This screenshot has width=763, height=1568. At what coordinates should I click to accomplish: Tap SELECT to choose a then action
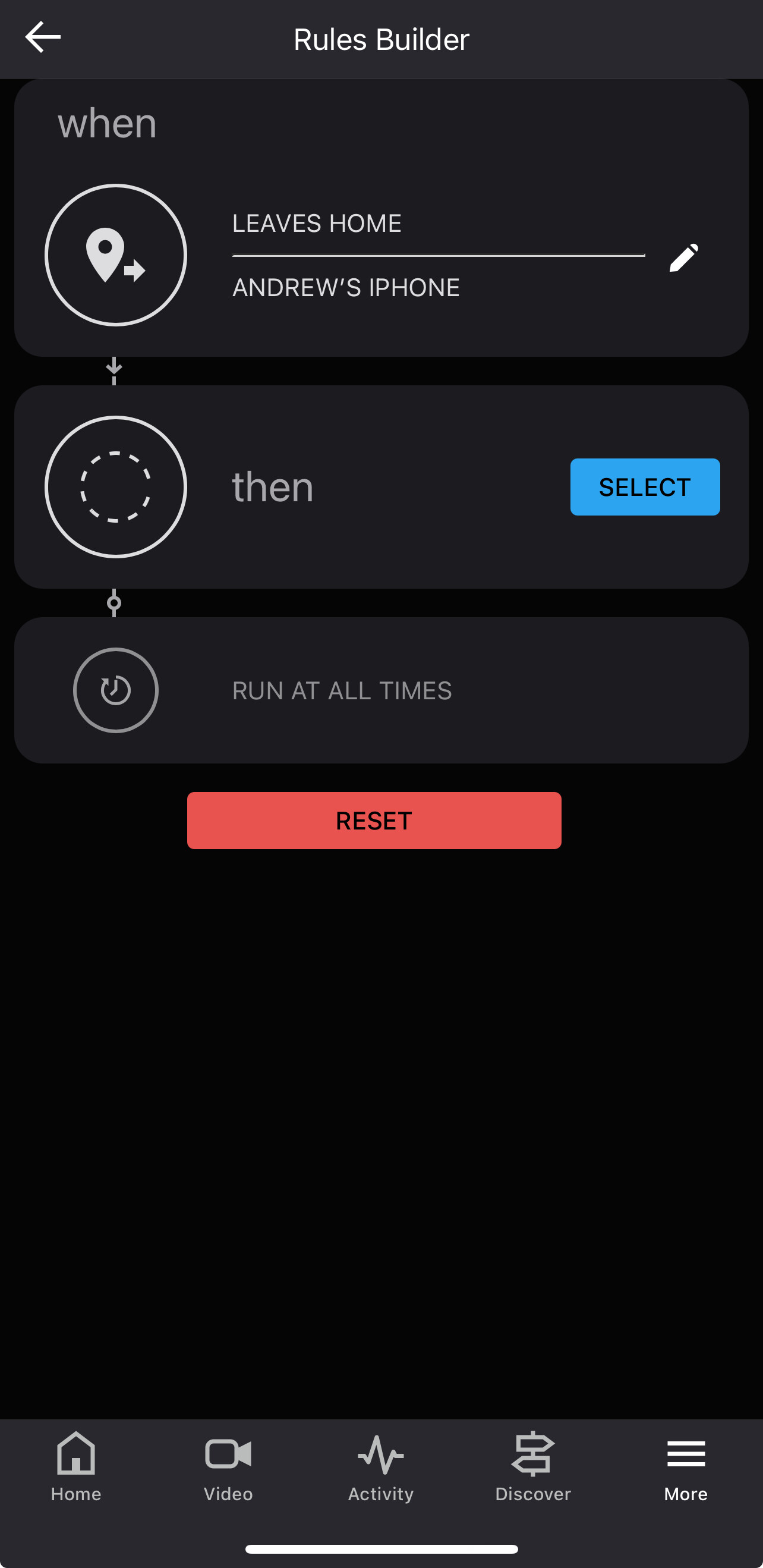(x=645, y=487)
